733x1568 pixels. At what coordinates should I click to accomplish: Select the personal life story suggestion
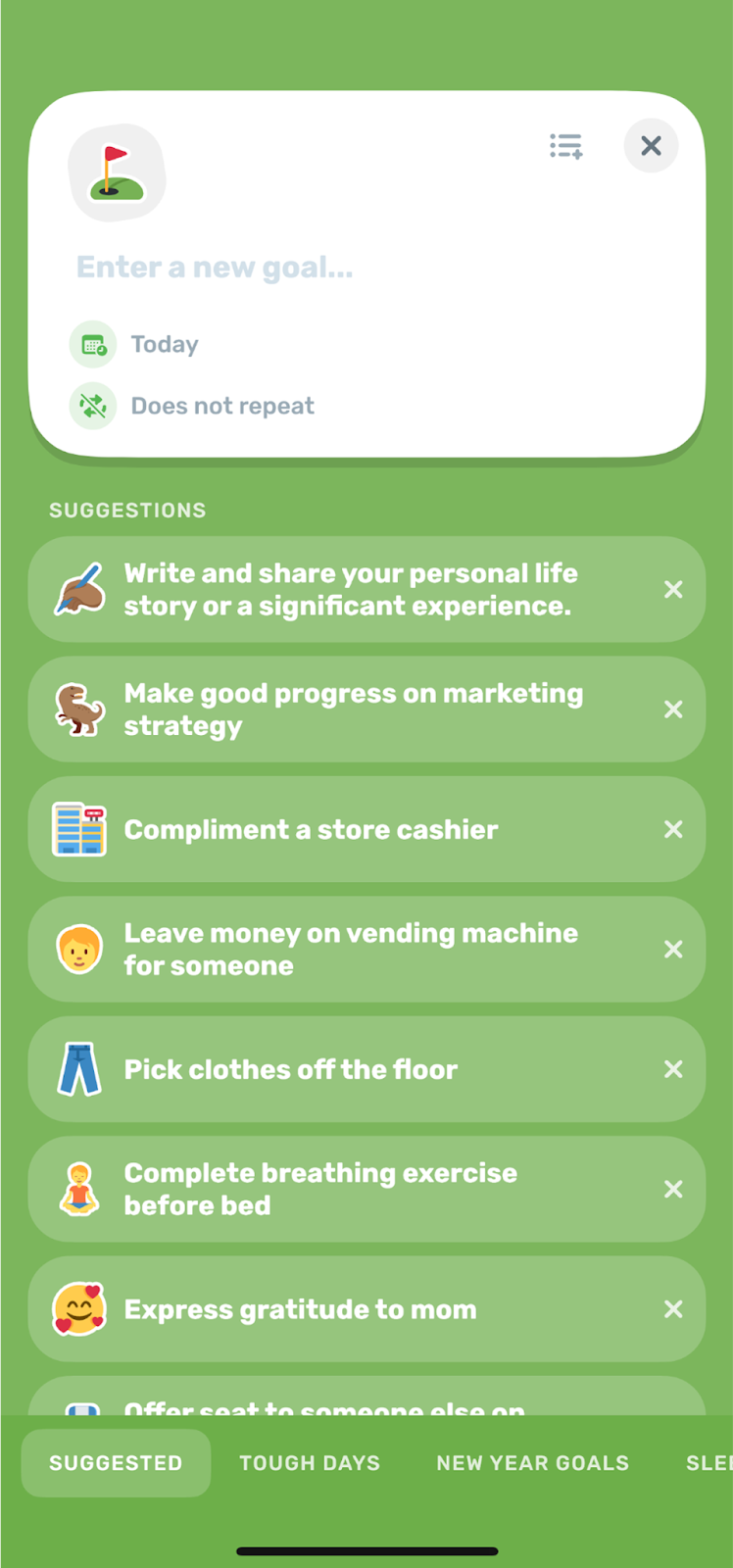tap(366, 589)
